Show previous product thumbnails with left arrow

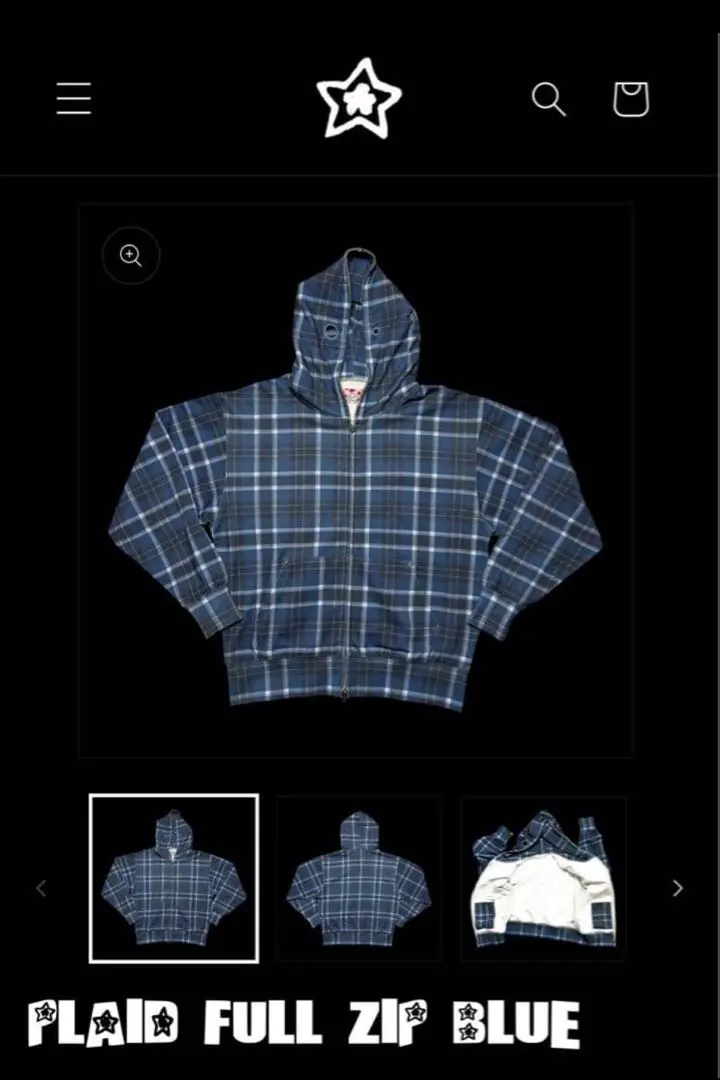point(41,888)
